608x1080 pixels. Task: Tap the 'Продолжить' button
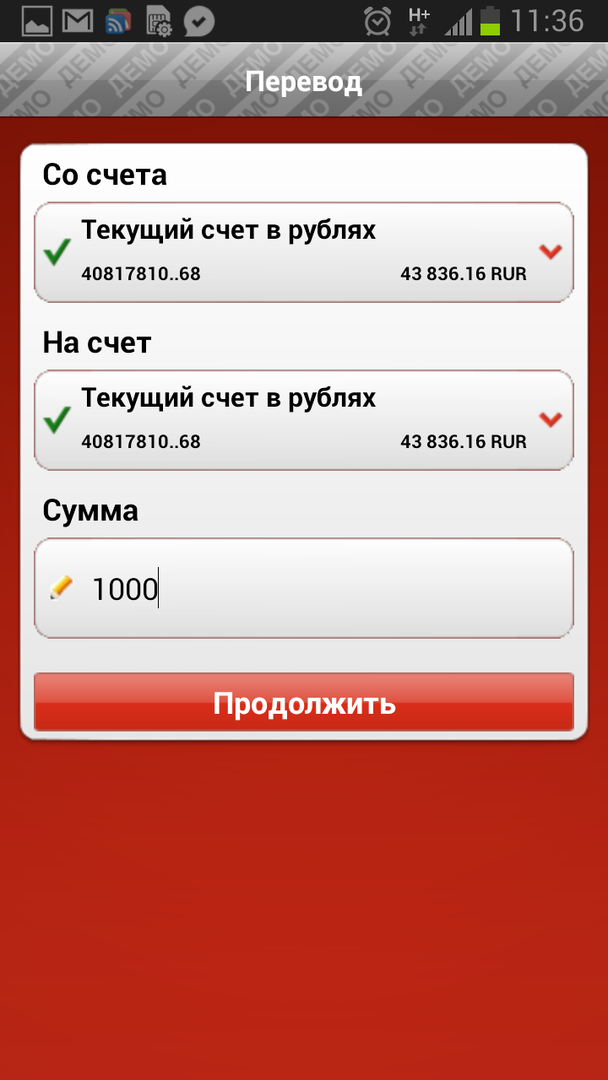click(x=304, y=703)
